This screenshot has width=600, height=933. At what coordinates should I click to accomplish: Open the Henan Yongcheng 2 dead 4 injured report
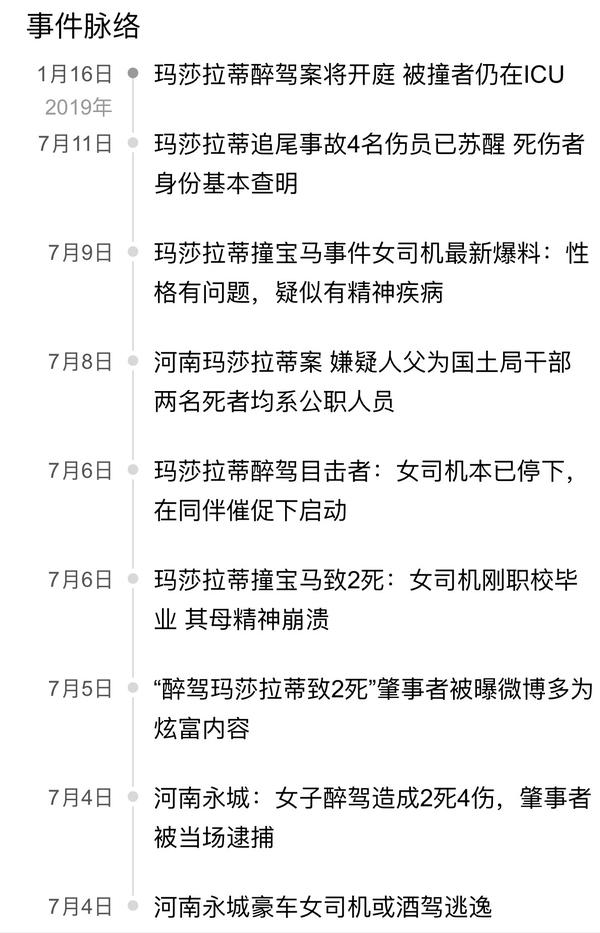tap(370, 817)
